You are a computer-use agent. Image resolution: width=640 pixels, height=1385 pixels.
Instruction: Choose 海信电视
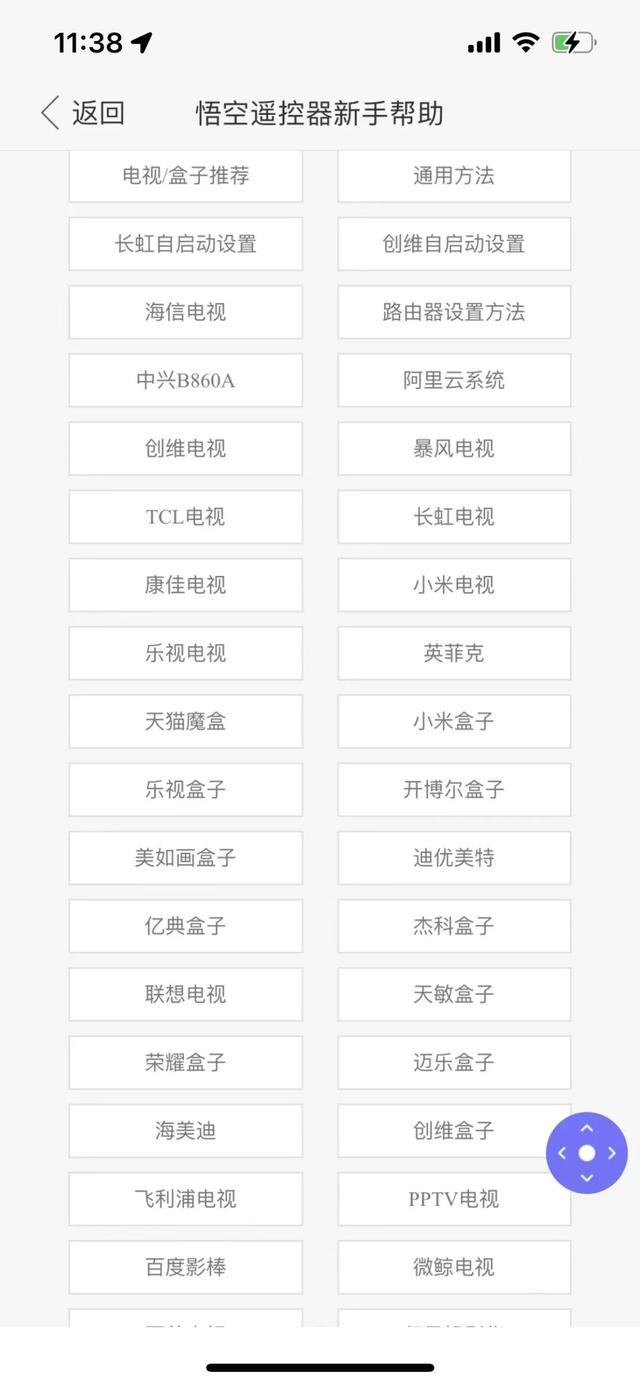(x=186, y=312)
